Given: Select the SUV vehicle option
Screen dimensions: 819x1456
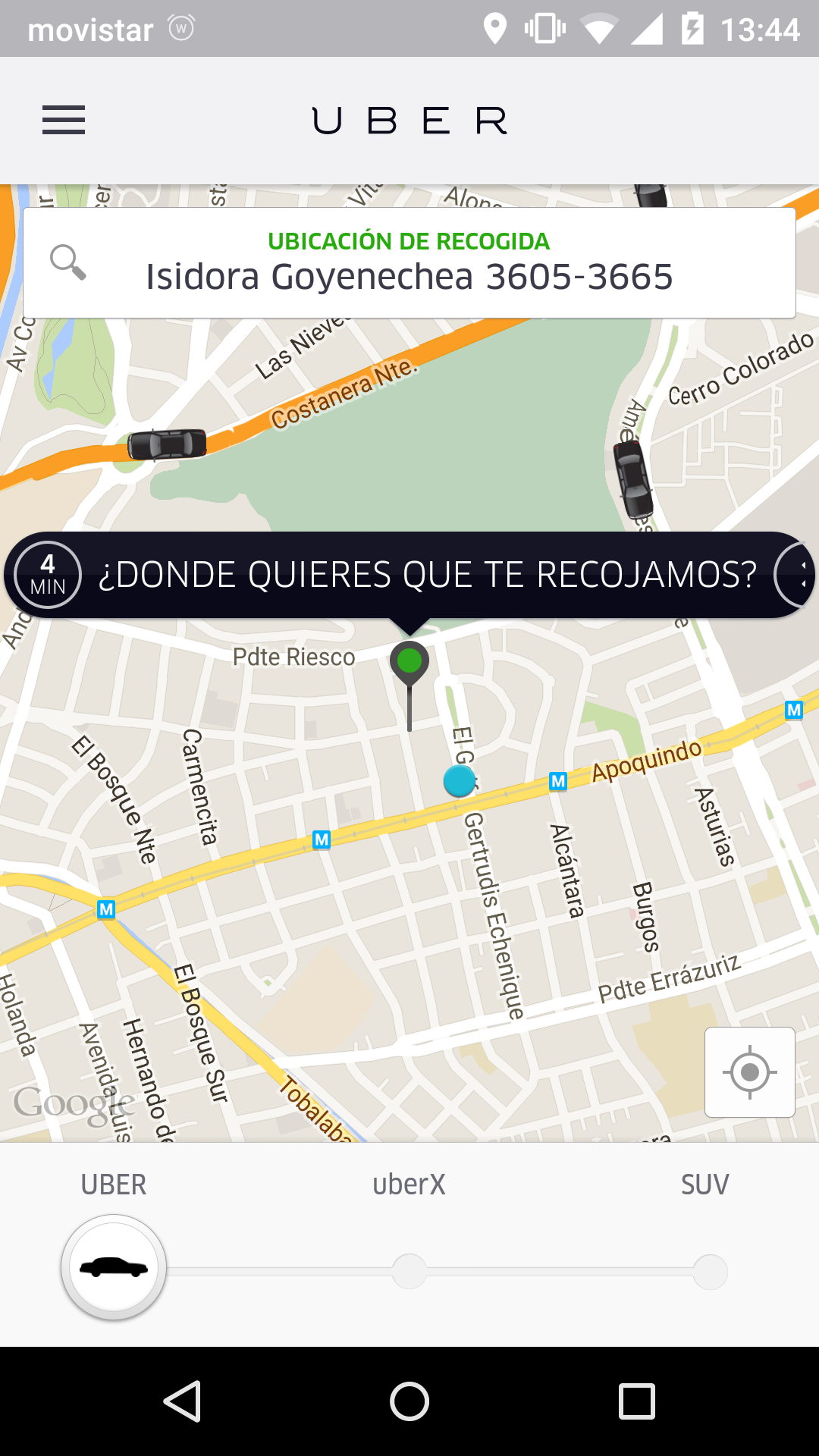Looking at the screenshot, I should point(710,1270).
